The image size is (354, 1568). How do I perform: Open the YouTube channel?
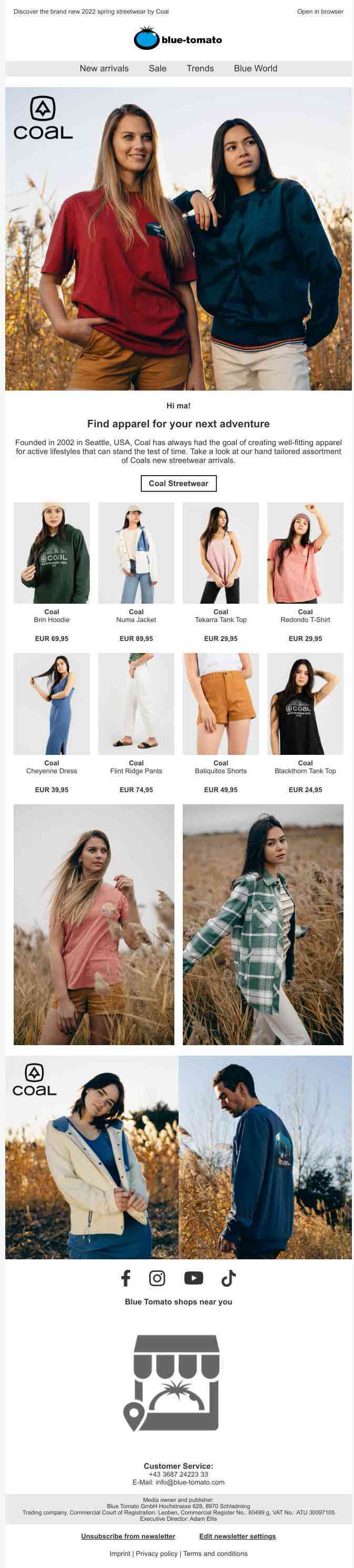(194, 1278)
